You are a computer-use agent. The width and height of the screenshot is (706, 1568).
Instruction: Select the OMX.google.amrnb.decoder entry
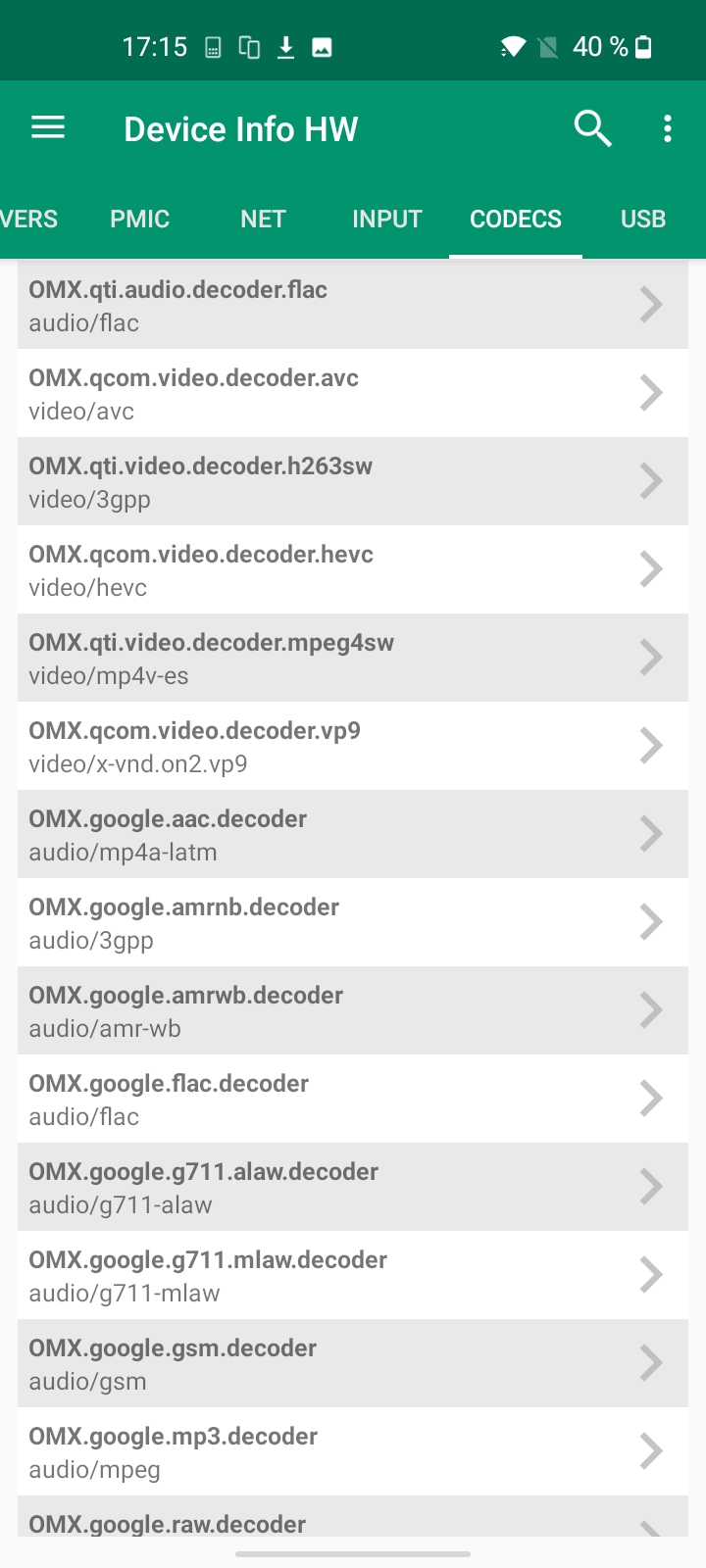(x=352, y=922)
